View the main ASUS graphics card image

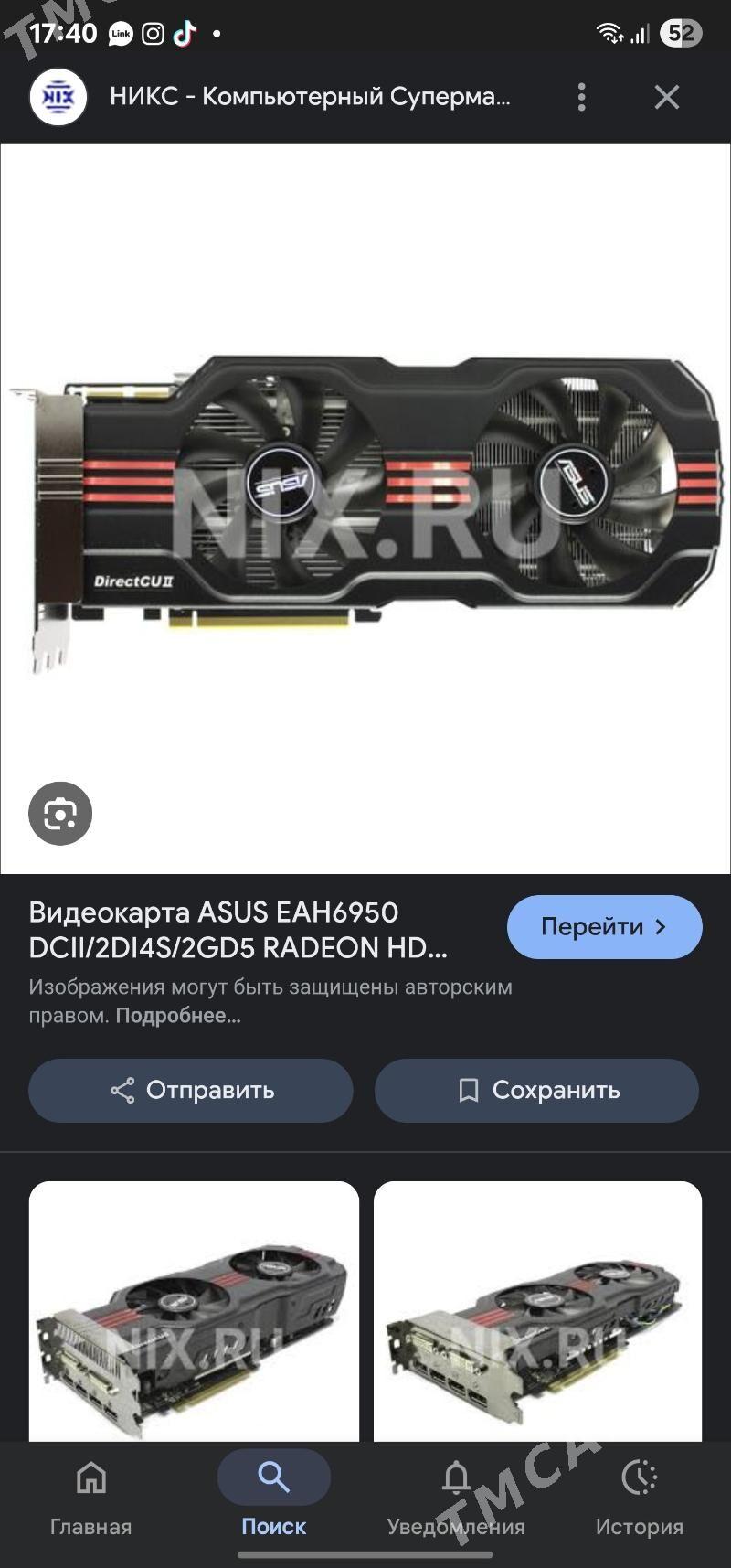(x=365, y=508)
